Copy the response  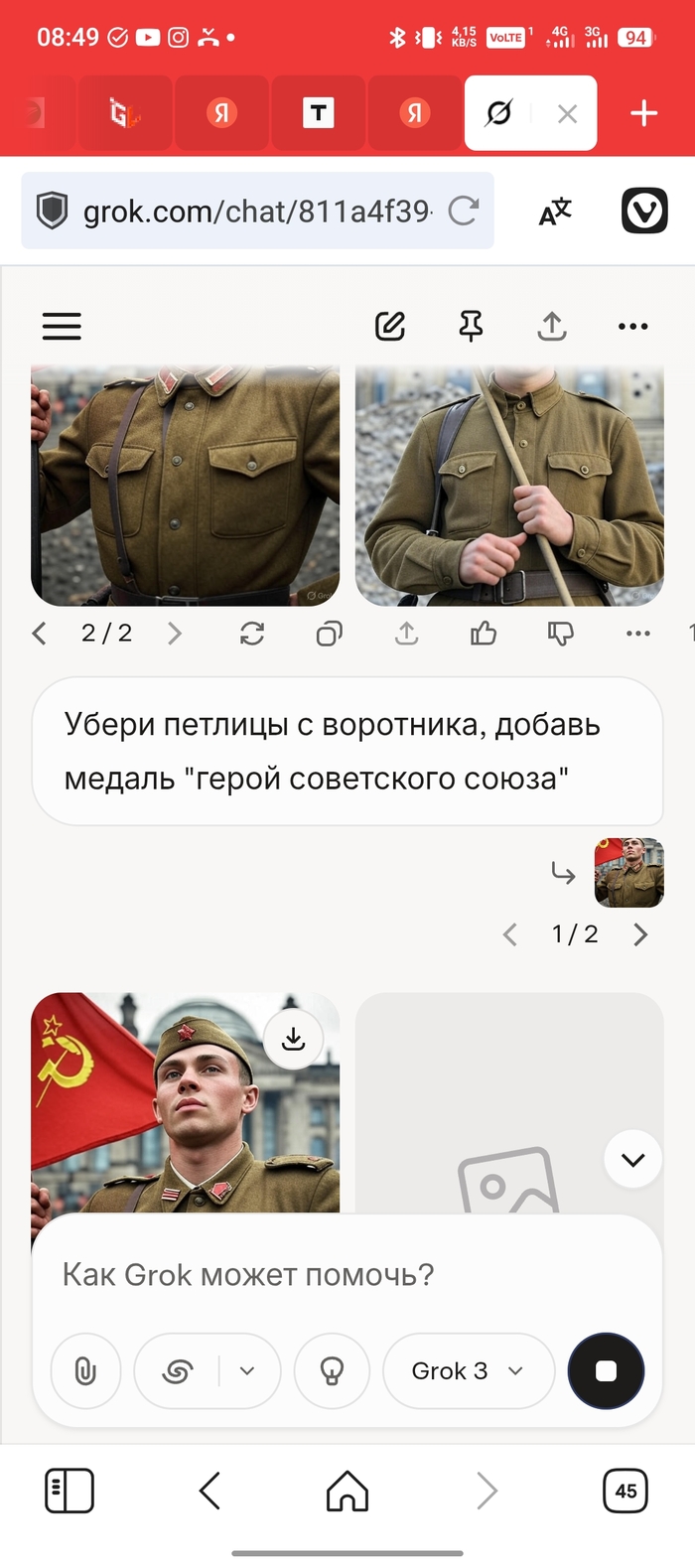click(329, 634)
